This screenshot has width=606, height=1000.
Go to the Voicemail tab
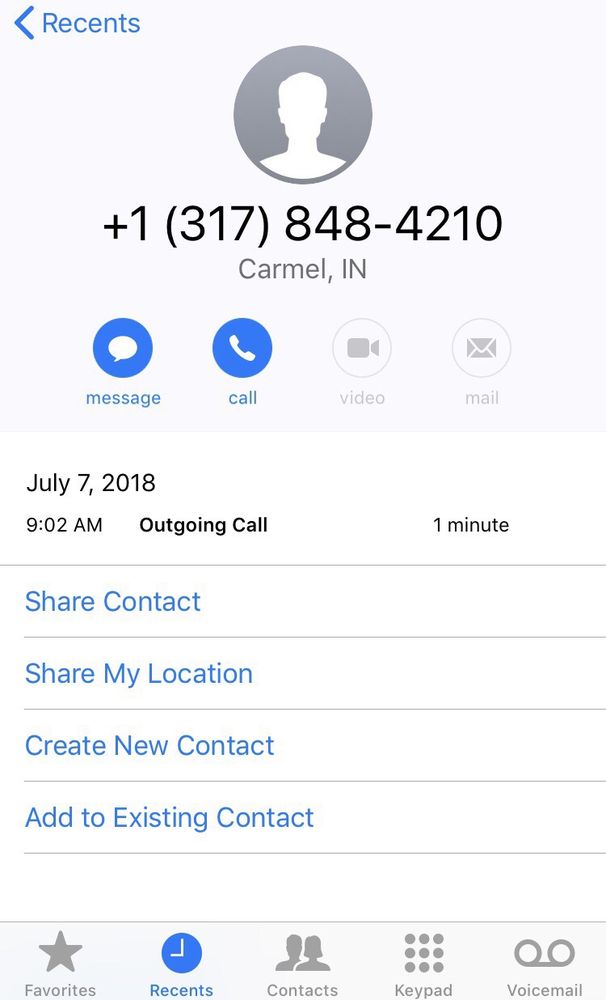point(544,964)
